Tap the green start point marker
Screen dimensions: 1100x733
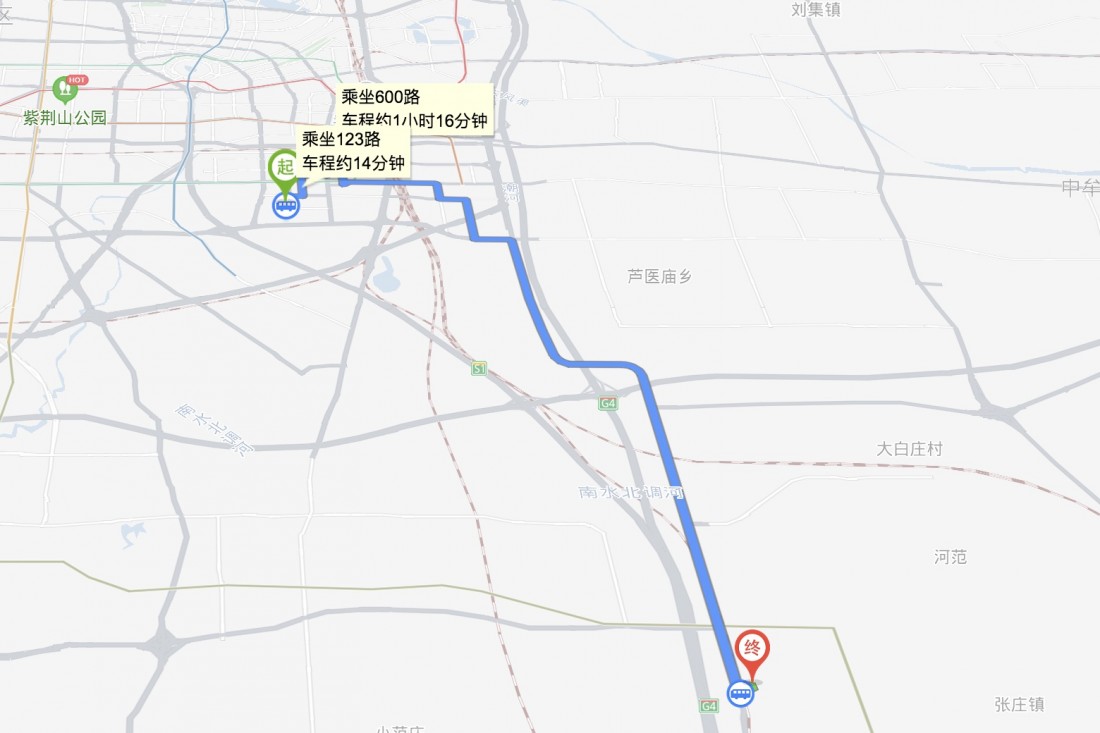point(284,167)
